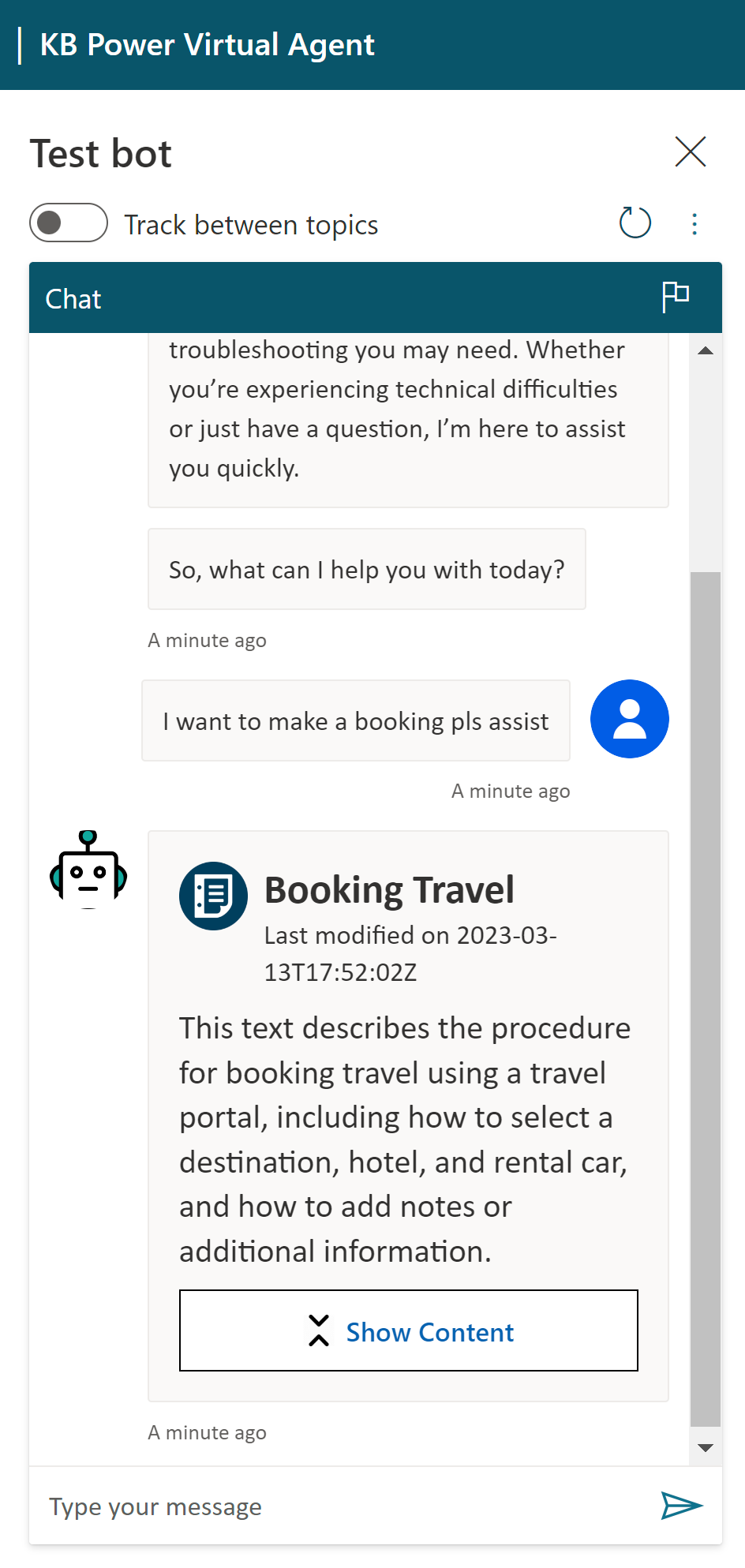Image resolution: width=745 pixels, height=1568 pixels.
Task: Expand Show Content in Booking Travel card
Action: click(x=409, y=1330)
